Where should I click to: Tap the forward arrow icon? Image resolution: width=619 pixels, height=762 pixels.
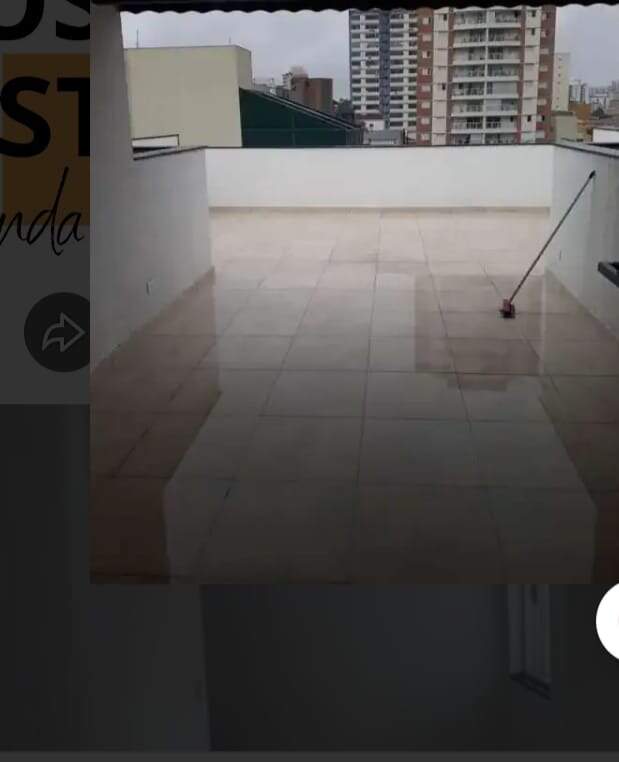[x=62, y=333]
